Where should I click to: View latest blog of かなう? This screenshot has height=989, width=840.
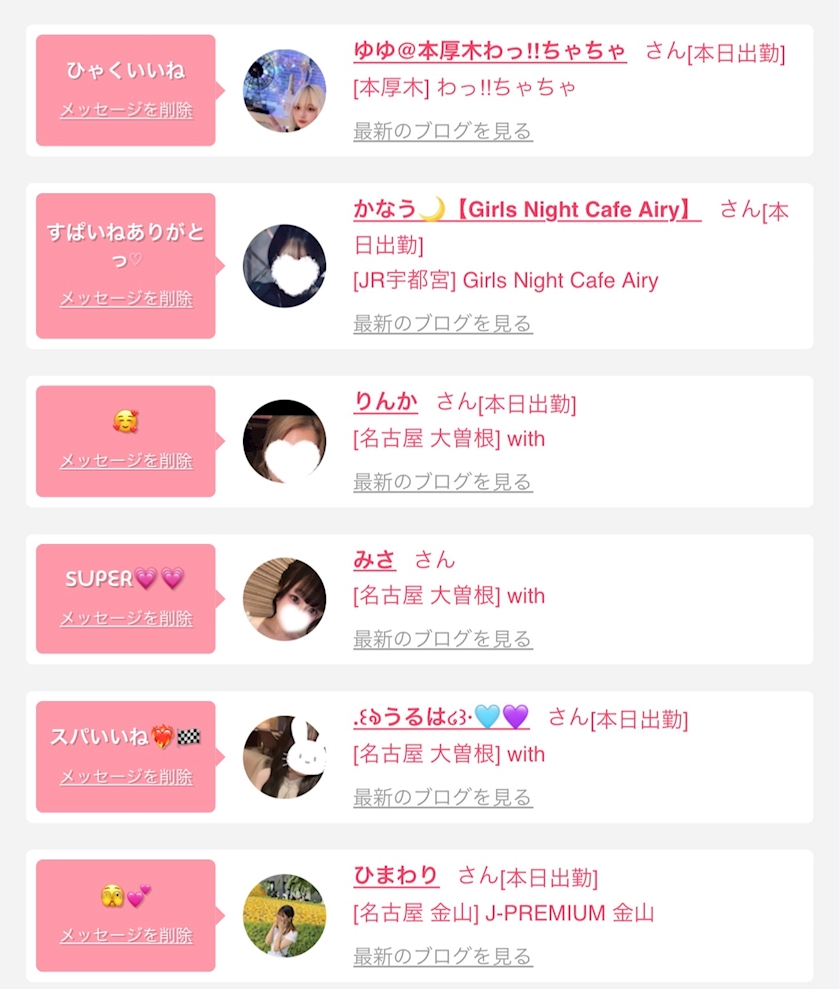coord(443,324)
